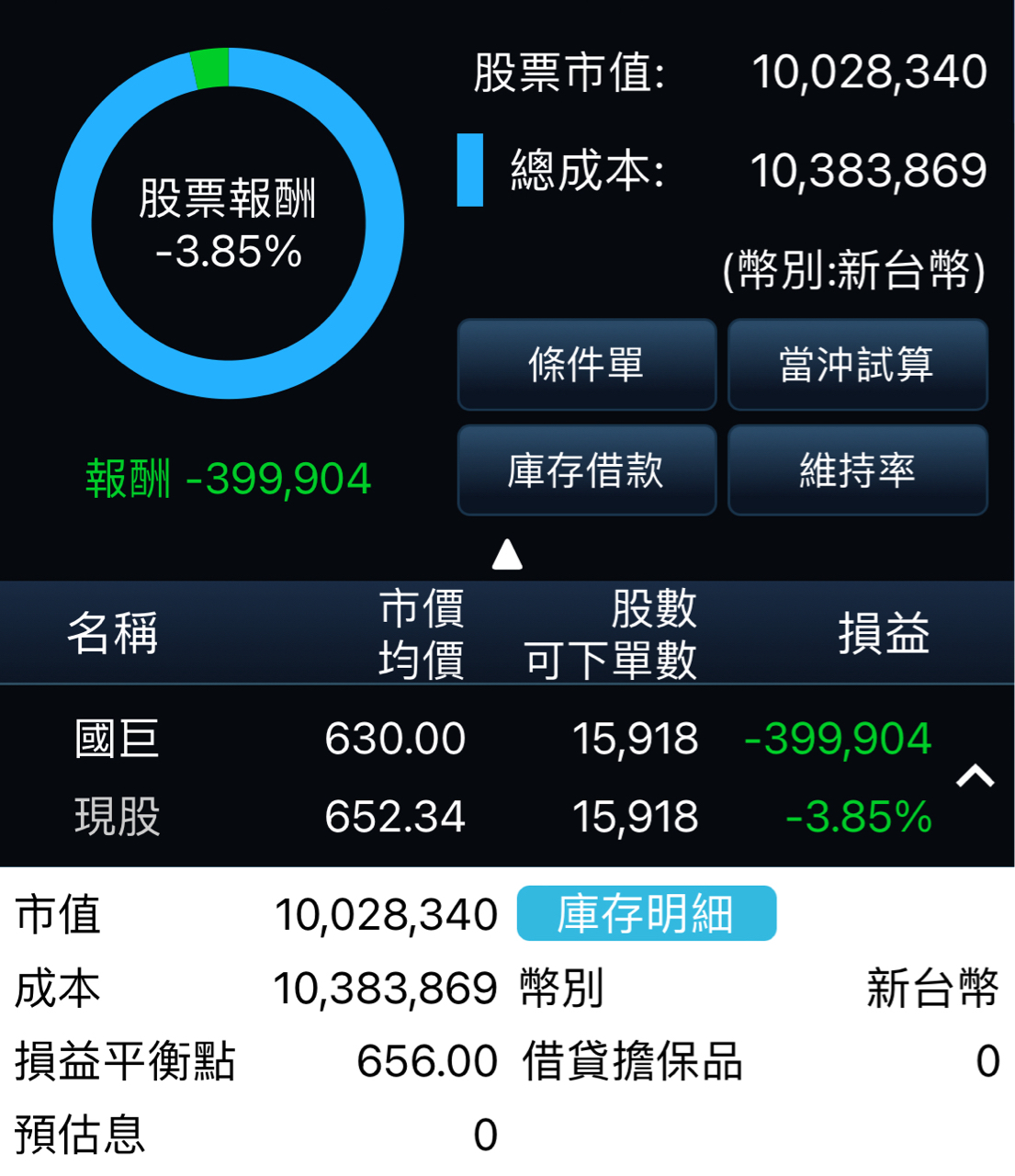Open 庫存借款 inventory loan

click(x=586, y=470)
